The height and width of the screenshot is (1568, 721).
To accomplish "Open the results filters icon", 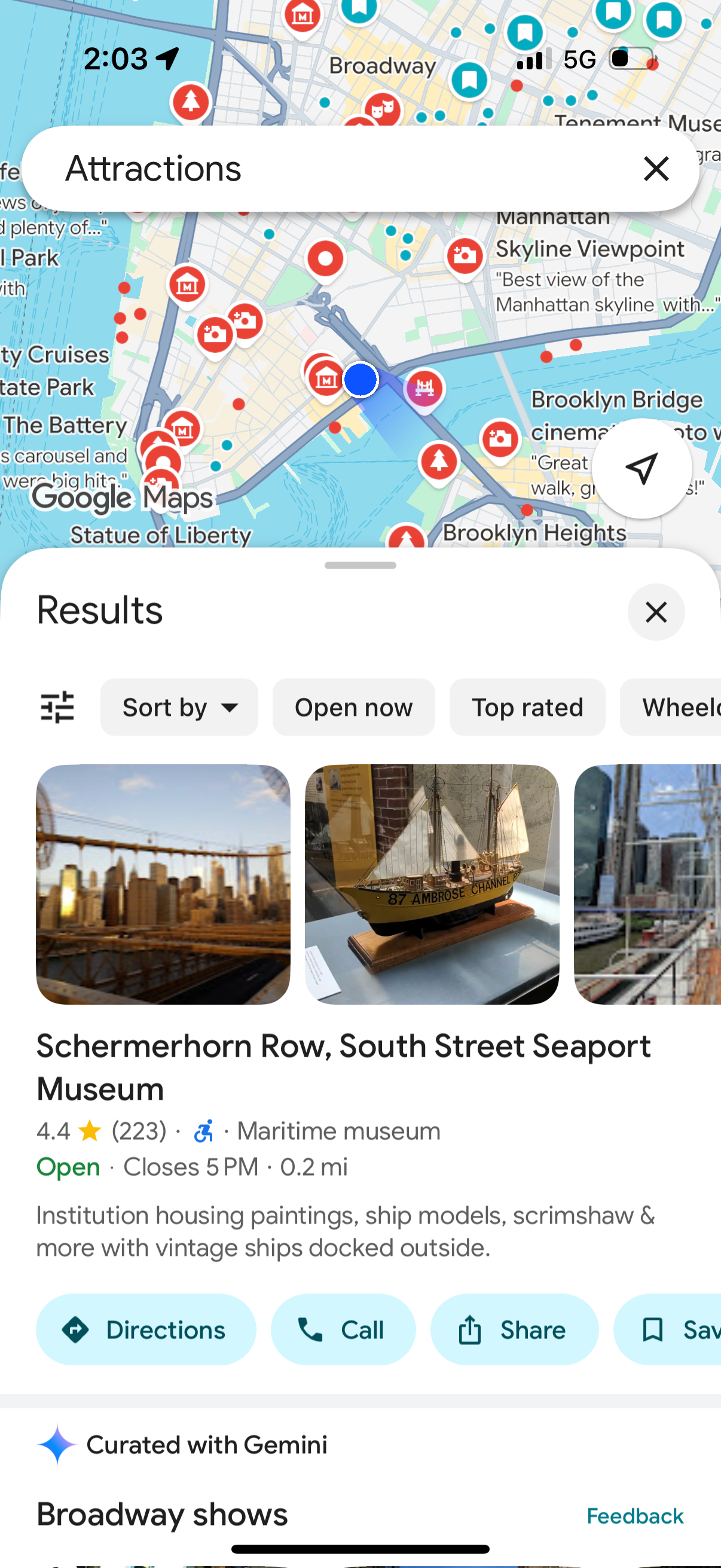I will [x=57, y=707].
